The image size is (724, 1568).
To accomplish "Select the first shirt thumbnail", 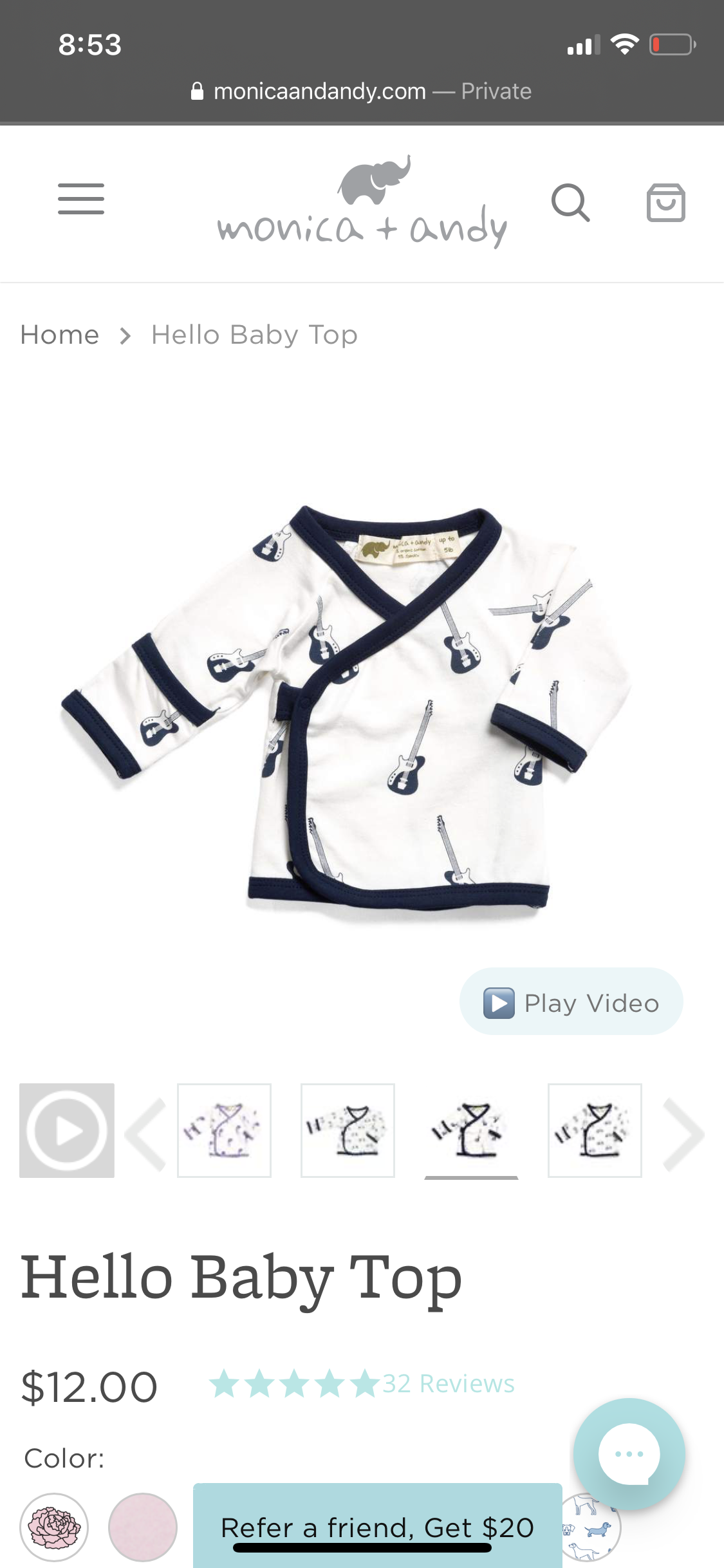I will click(x=224, y=1130).
